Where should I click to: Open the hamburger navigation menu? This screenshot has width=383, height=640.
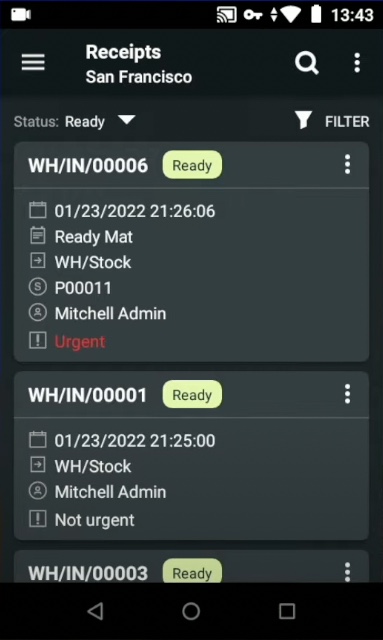tap(33, 62)
